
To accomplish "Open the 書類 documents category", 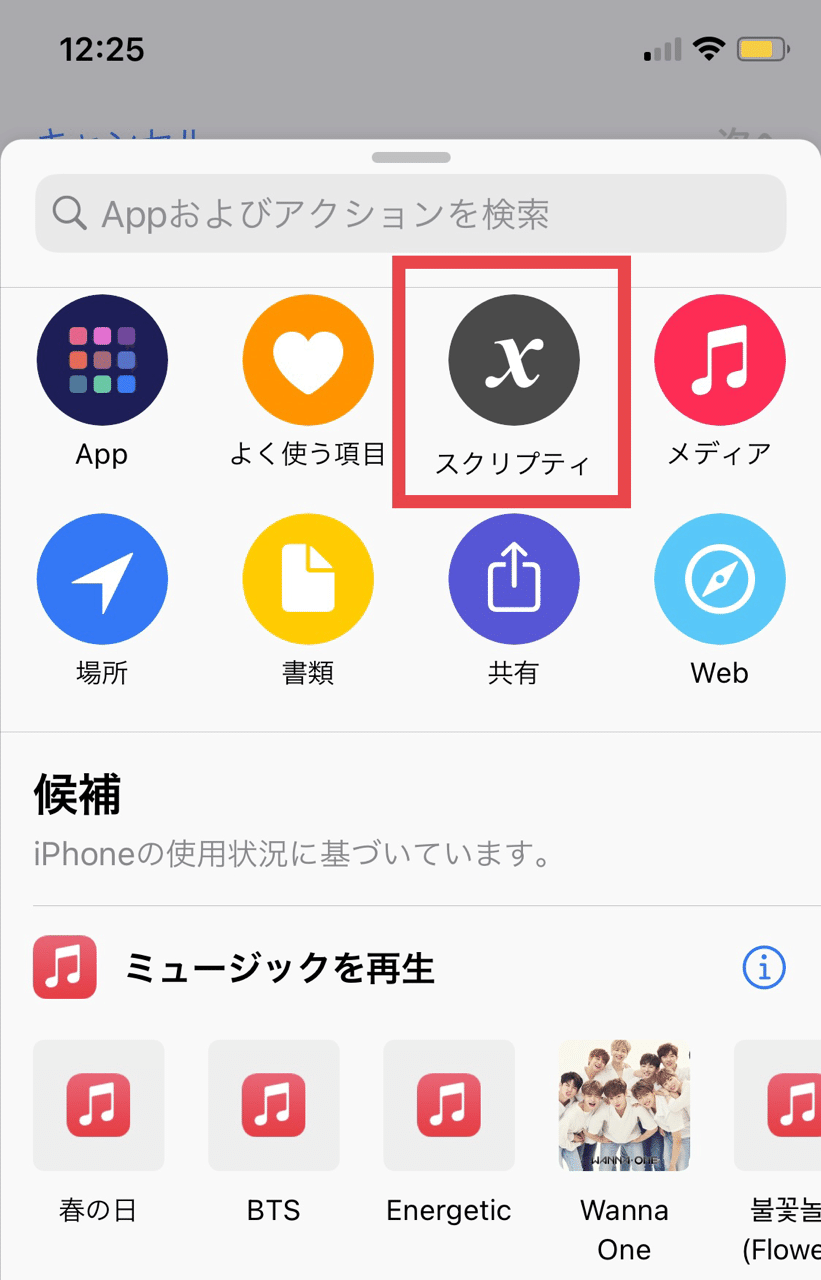I will [308, 580].
